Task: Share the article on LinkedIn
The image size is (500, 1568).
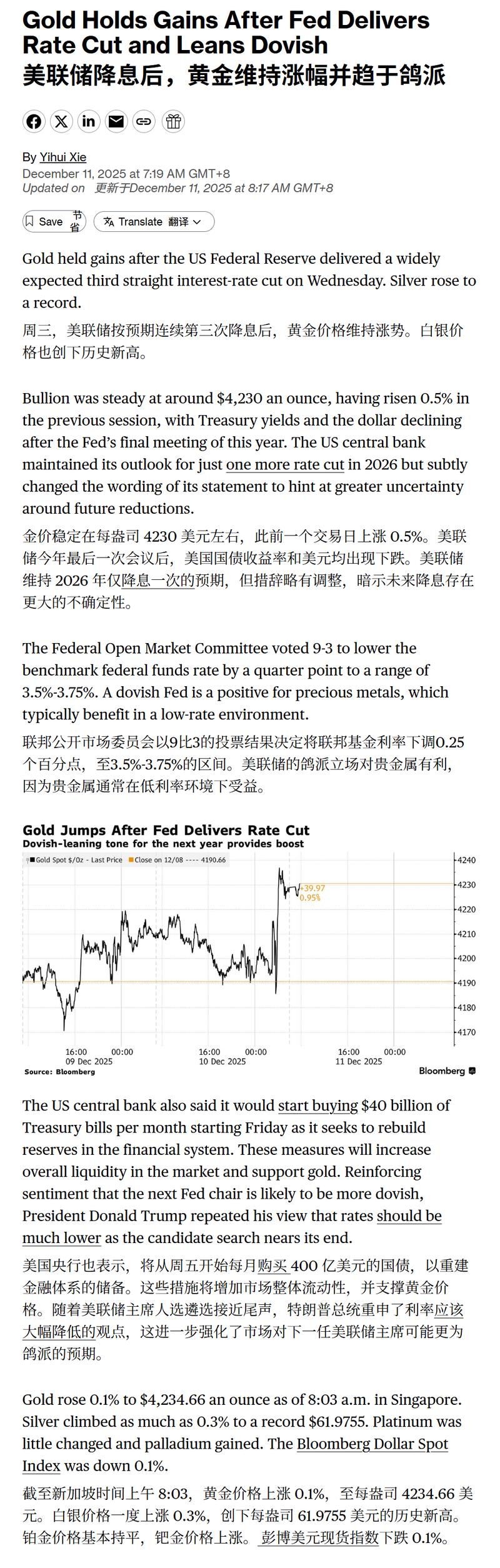Action: (89, 121)
